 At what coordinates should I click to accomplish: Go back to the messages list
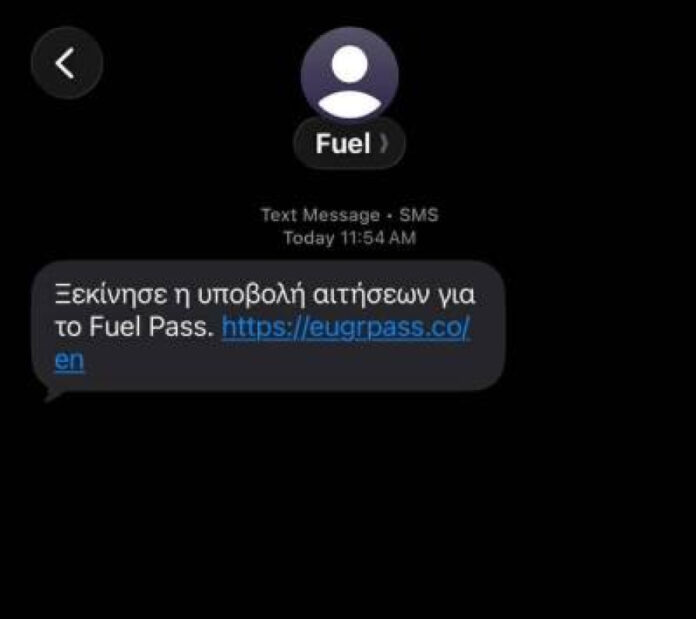pyautogui.click(x=66, y=63)
